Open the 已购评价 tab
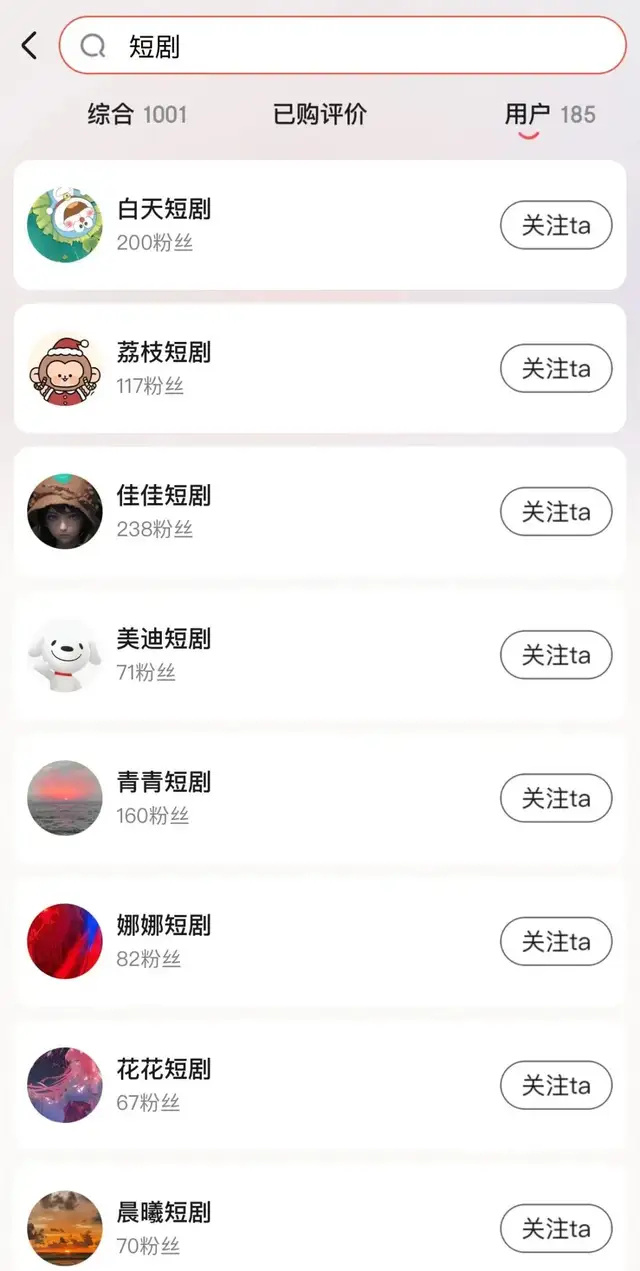640x1271 pixels. coord(320,114)
